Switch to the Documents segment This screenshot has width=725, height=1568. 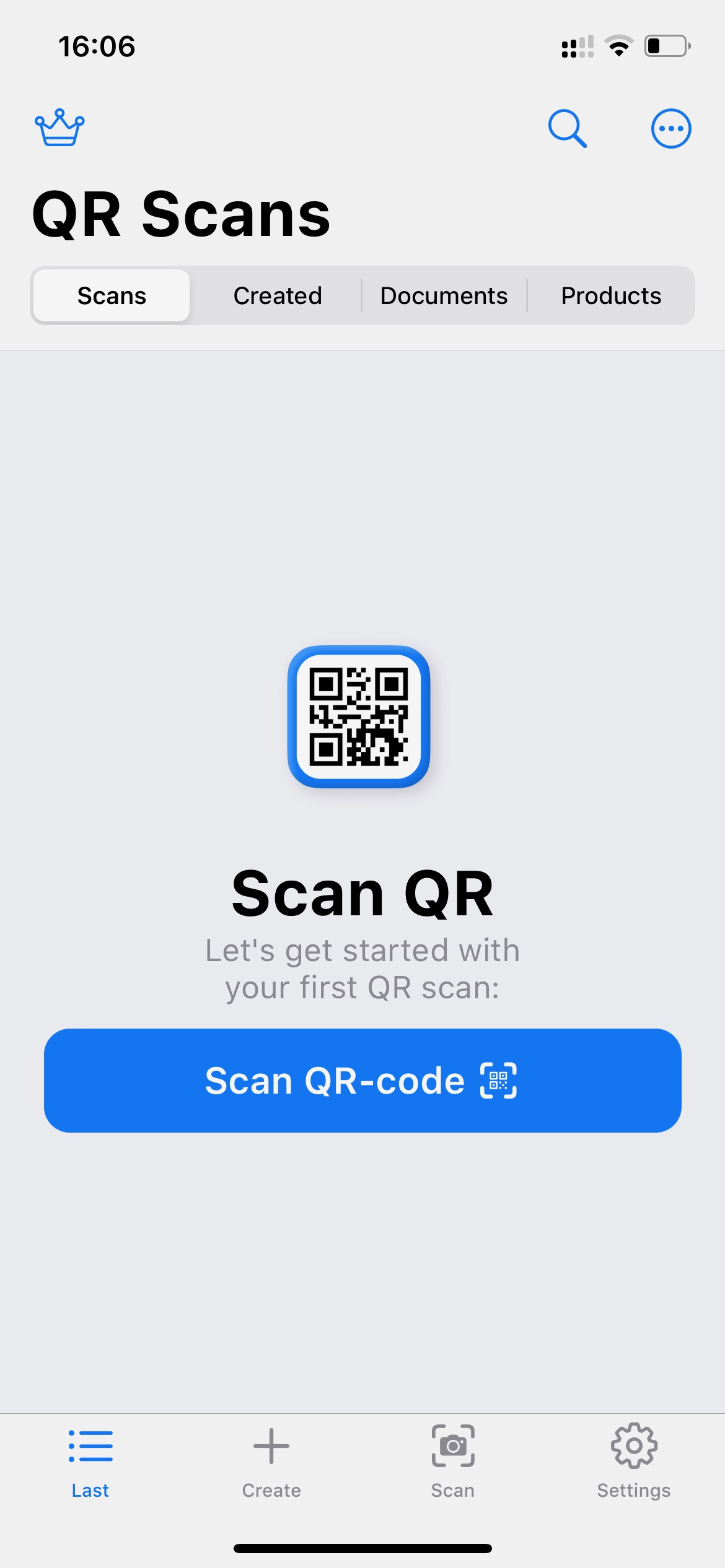coord(444,295)
